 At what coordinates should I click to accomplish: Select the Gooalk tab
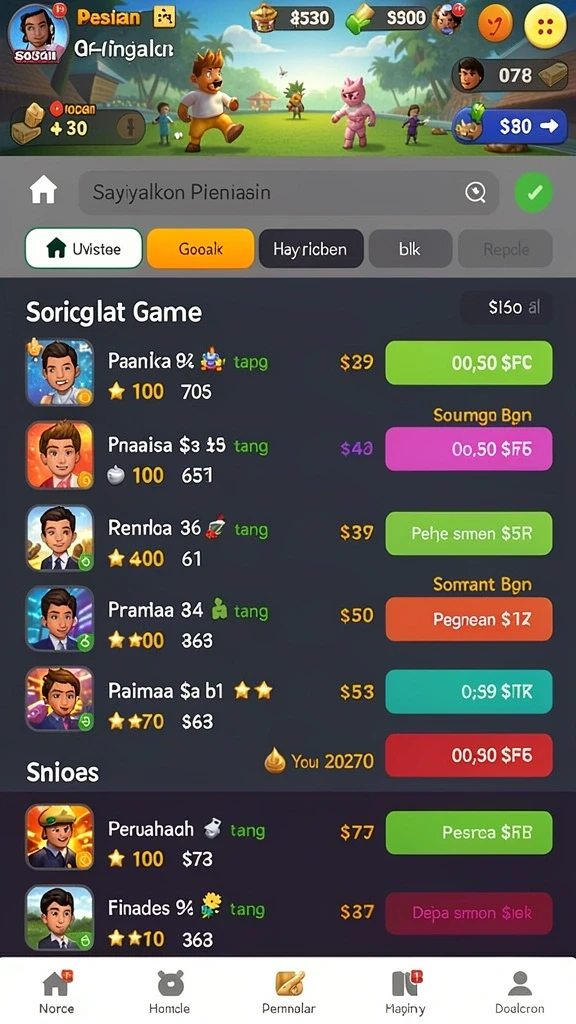(200, 248)
